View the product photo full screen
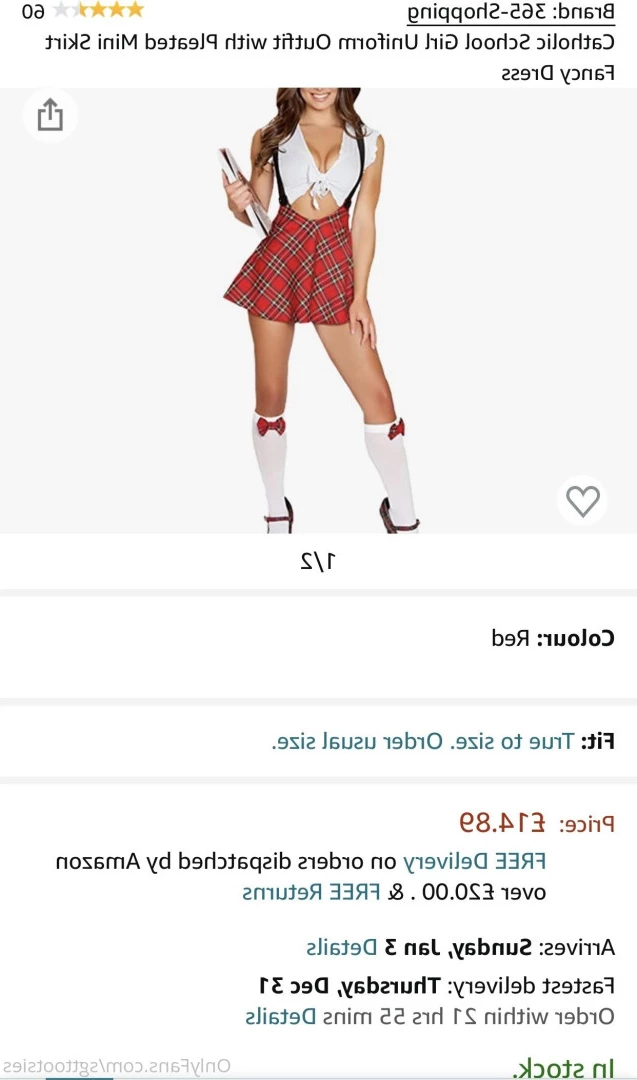The image size is (637, 1080). point(319,310)
